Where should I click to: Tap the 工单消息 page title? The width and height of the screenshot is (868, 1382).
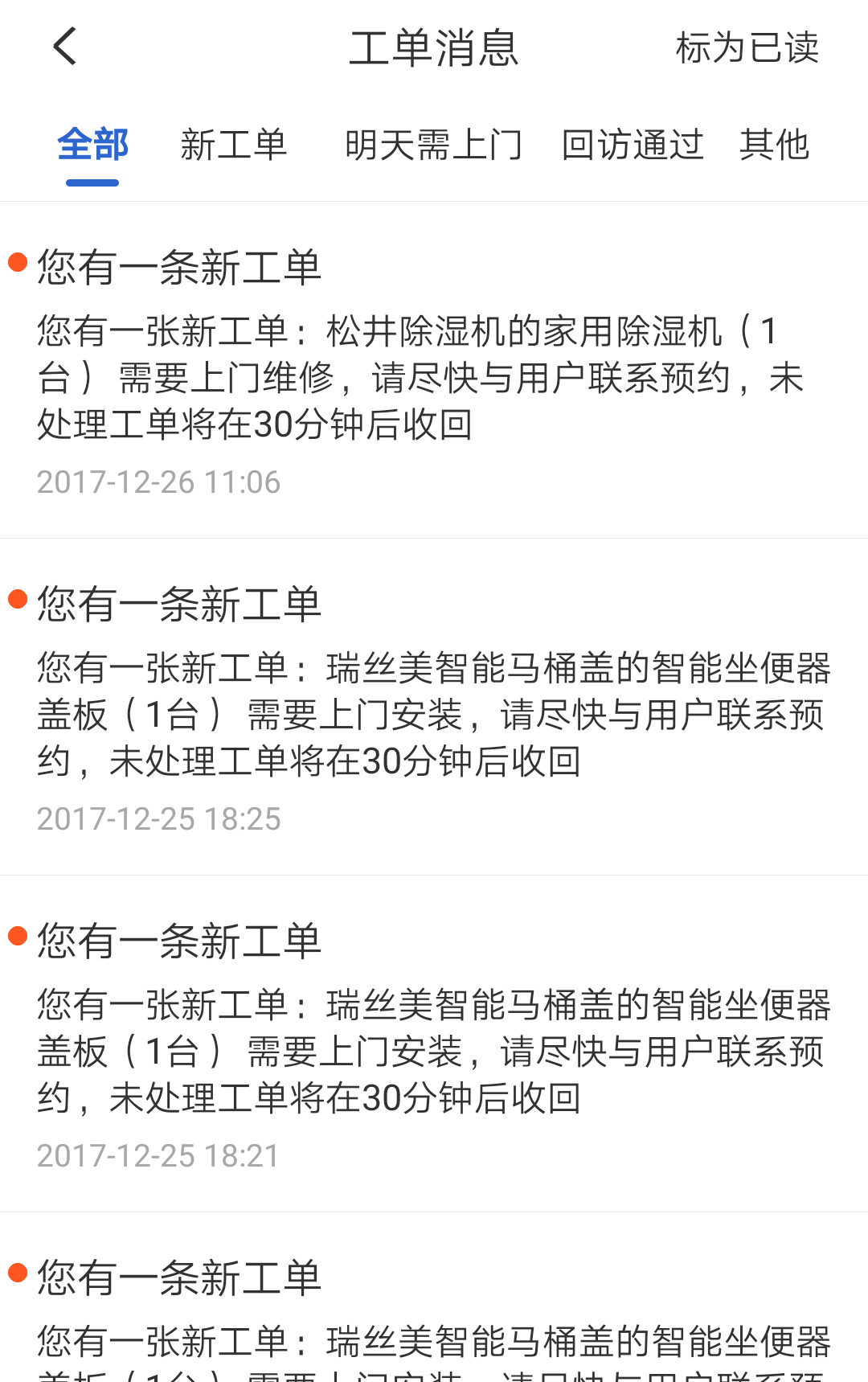[434, 48]
